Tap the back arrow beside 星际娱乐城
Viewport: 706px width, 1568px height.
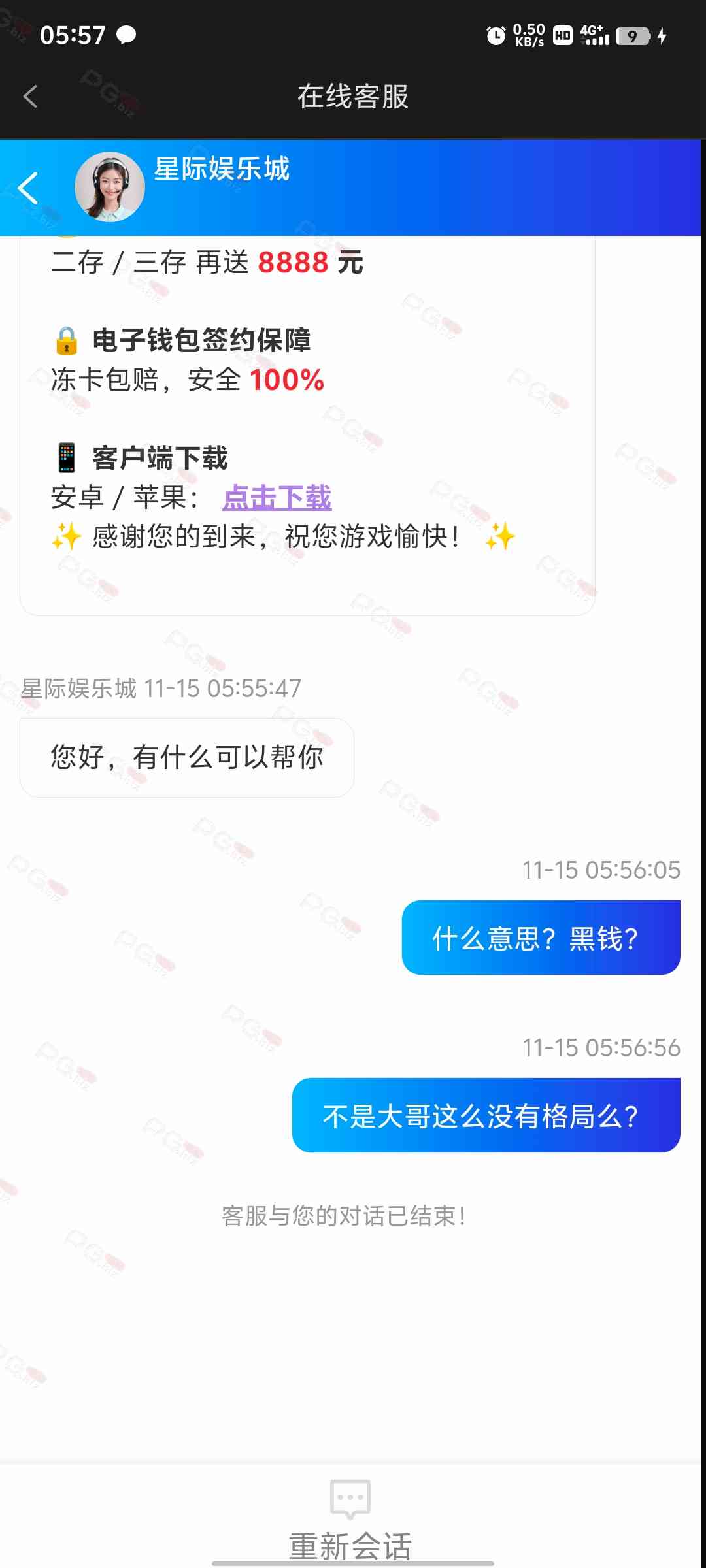click(28, 188)
